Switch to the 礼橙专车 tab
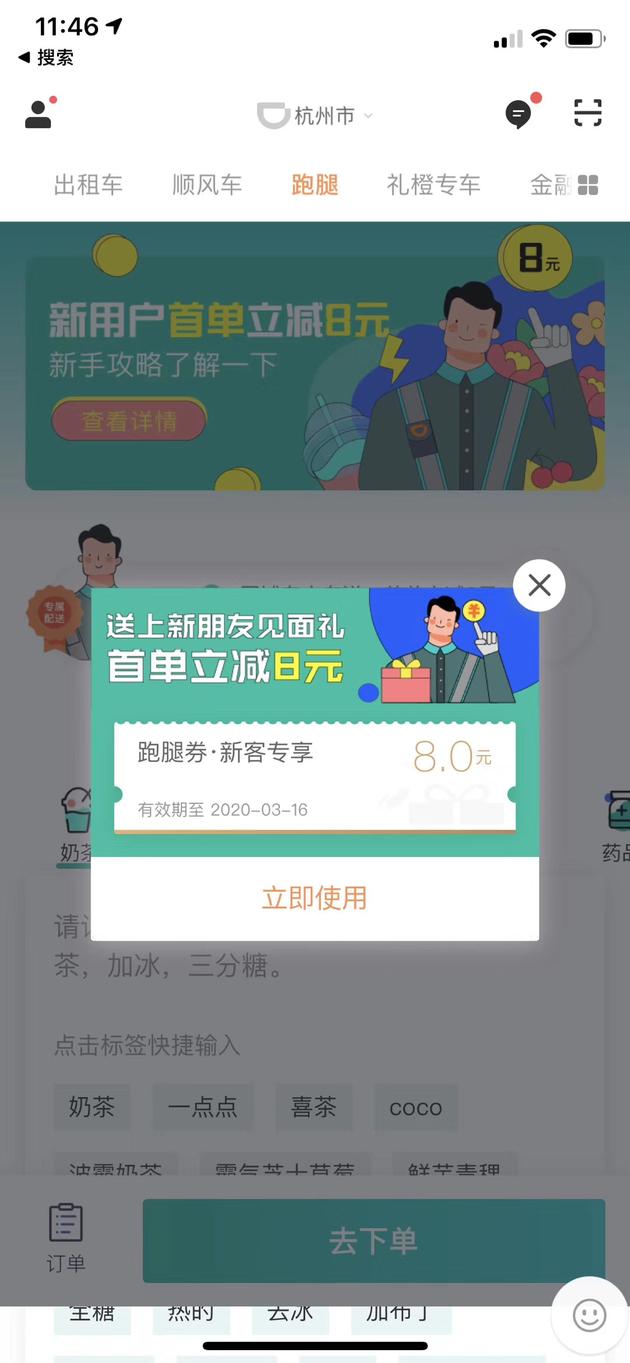This screenshot has width=630, height=1363. coord(433,185)
